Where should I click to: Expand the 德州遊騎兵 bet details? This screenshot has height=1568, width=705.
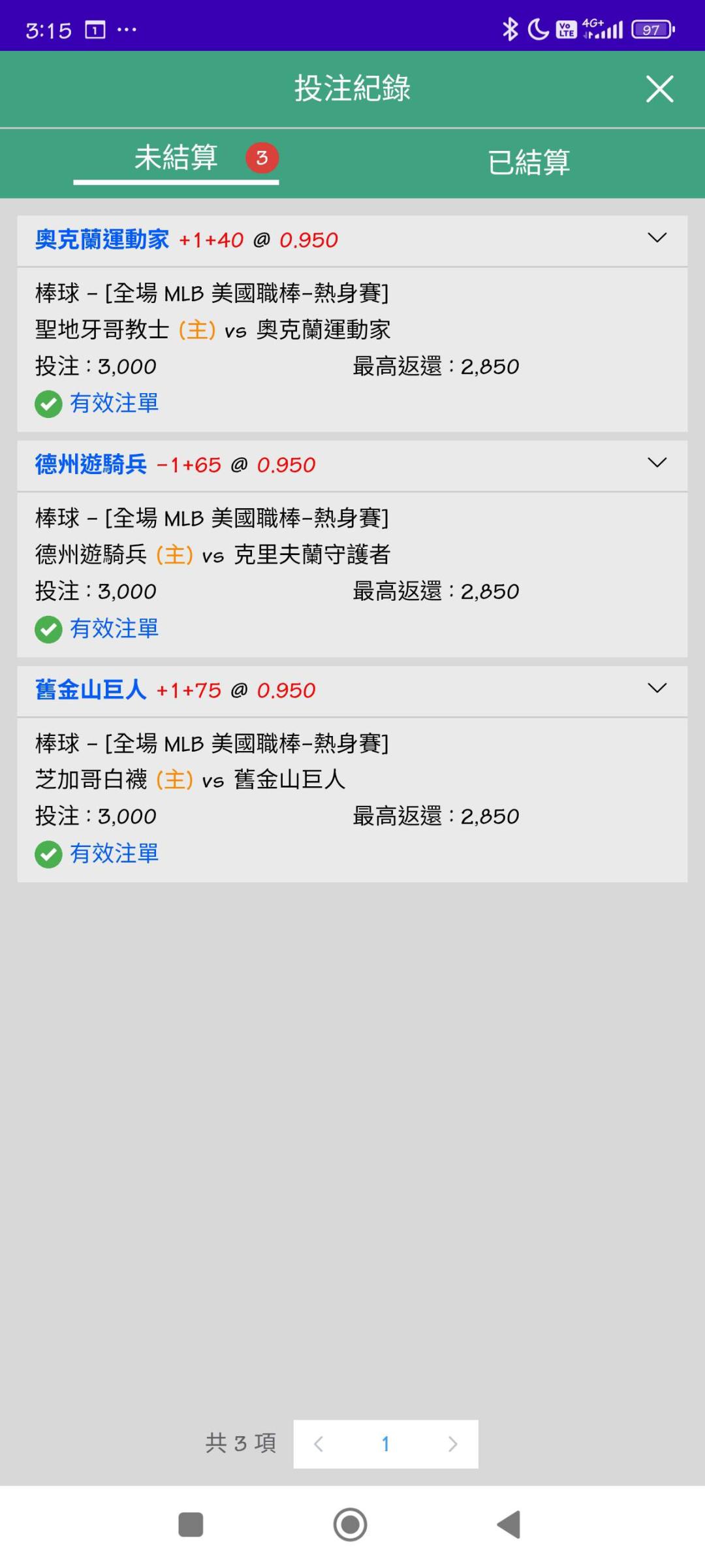coord(657,463)
